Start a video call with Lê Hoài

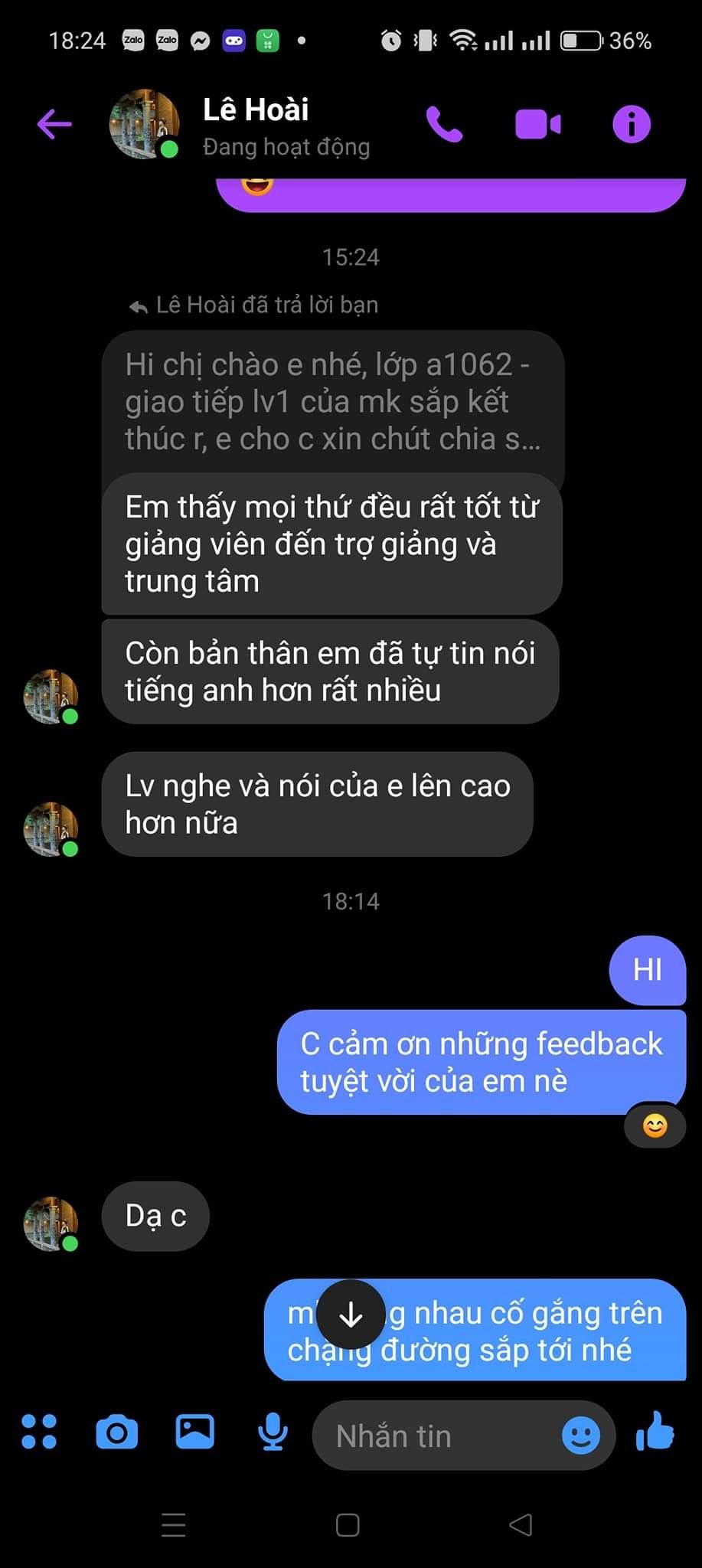pyautogui.click(x=538, y=124)
